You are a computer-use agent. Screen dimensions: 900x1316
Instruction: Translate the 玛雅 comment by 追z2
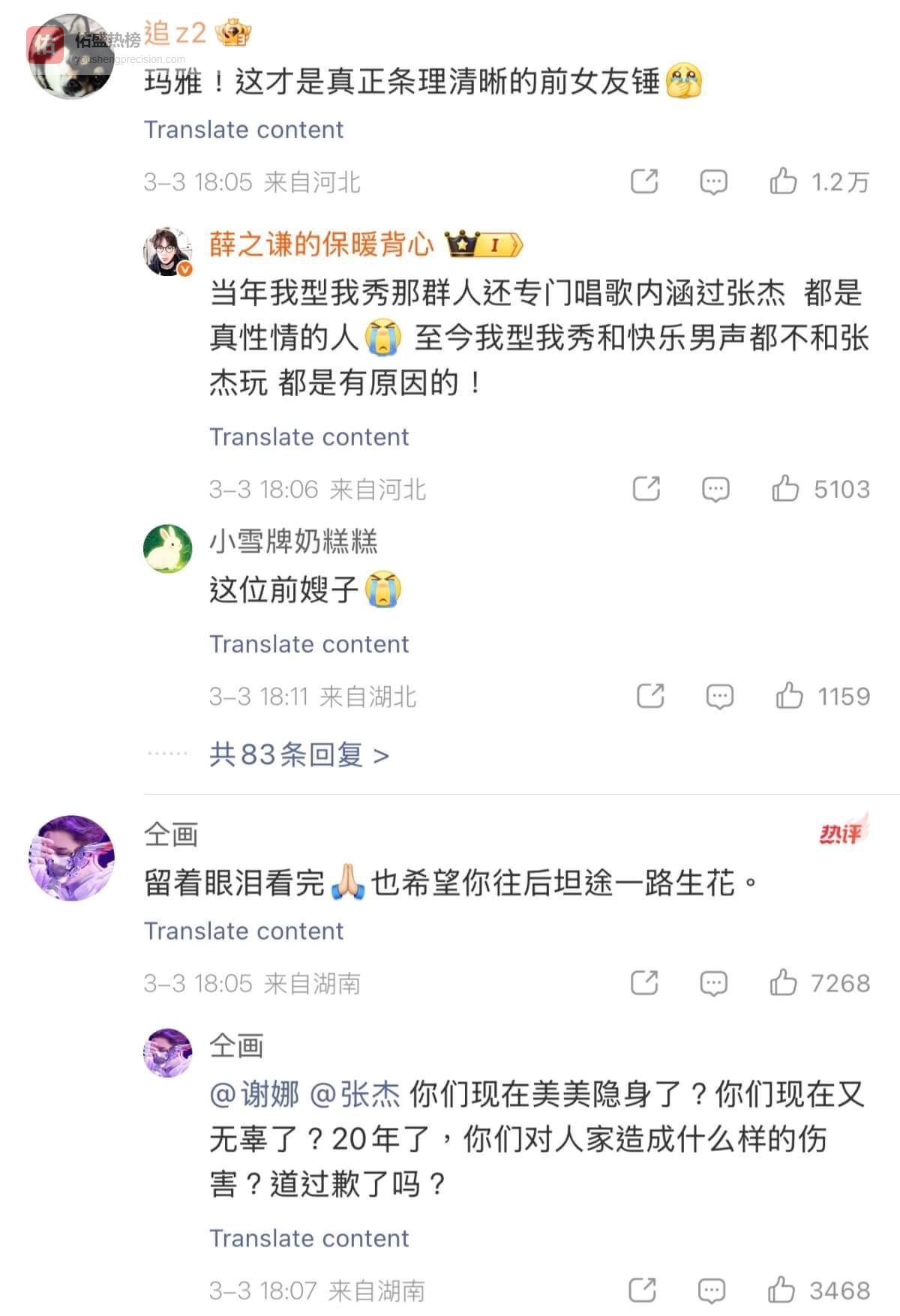point(243,130)
